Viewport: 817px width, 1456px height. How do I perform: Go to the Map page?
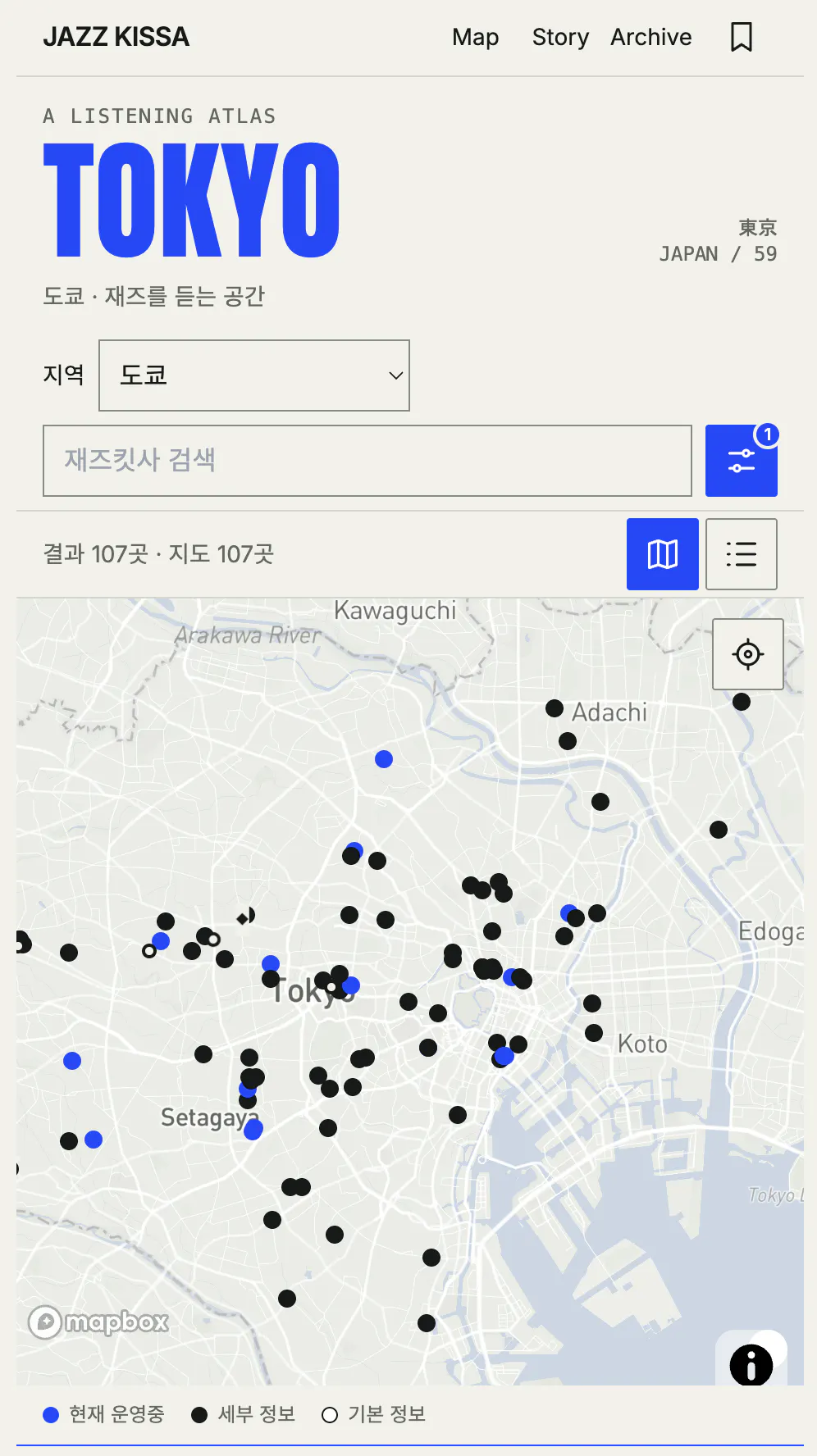coord(475,37)
